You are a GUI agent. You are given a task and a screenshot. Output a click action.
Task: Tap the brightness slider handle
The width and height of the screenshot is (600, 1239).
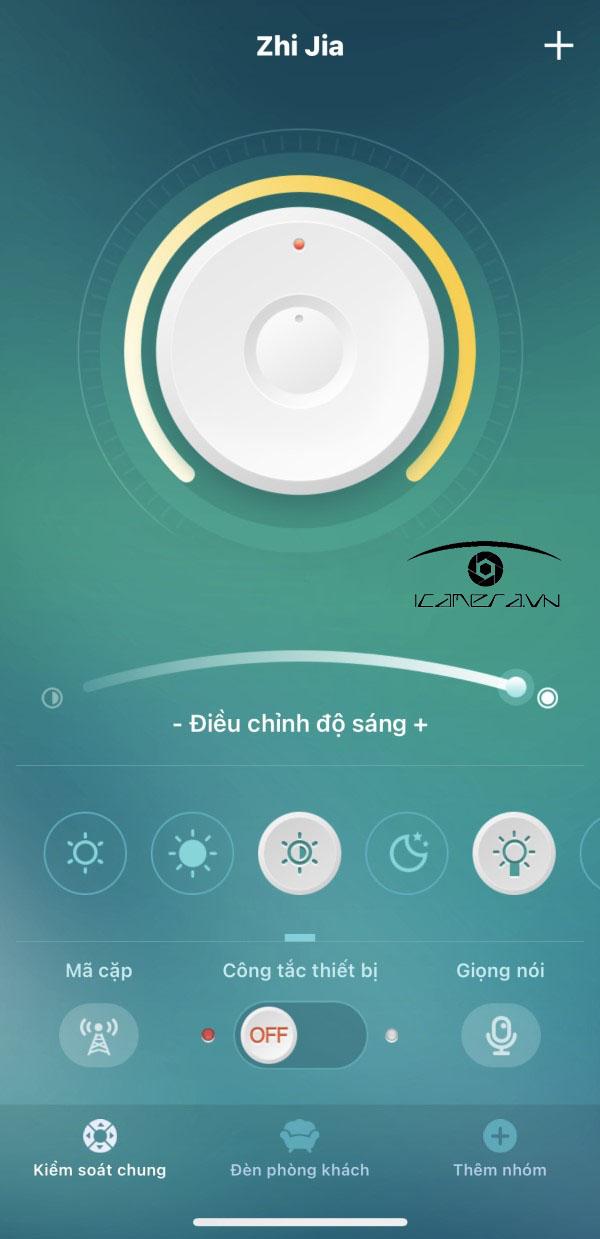516,686
